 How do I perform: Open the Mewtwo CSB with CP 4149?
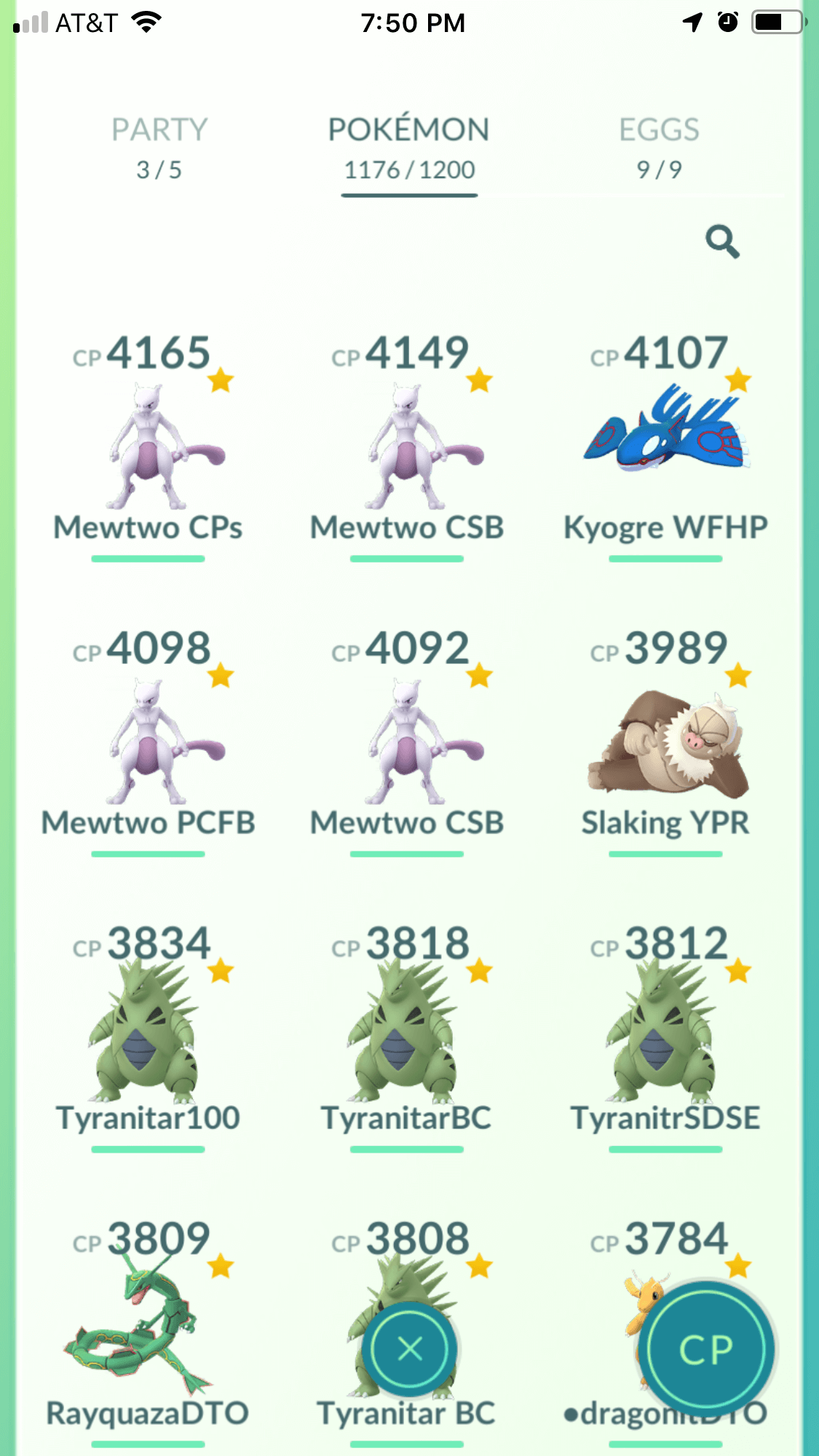(407, 445)
